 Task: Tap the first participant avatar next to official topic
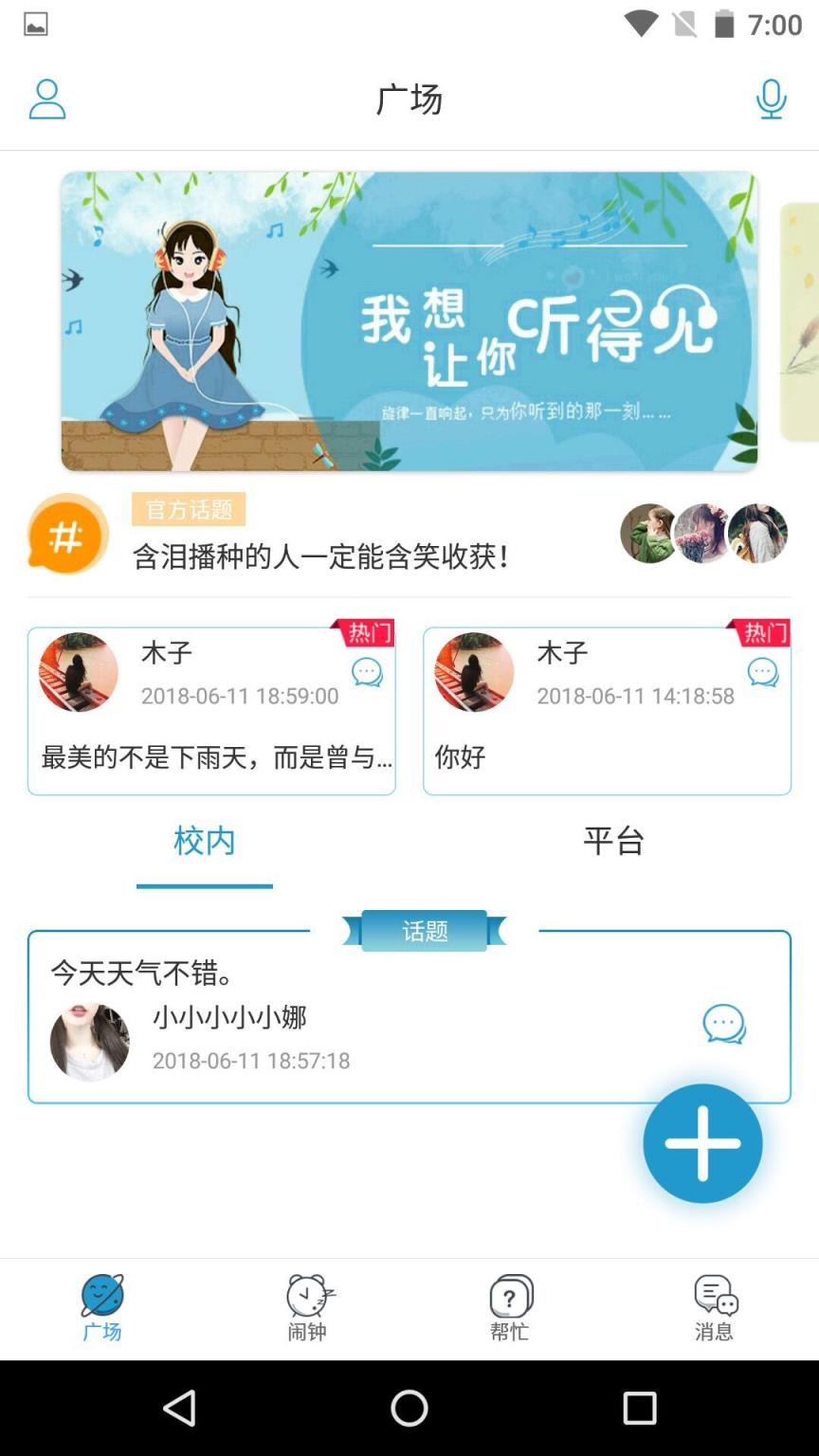(649, 534)
